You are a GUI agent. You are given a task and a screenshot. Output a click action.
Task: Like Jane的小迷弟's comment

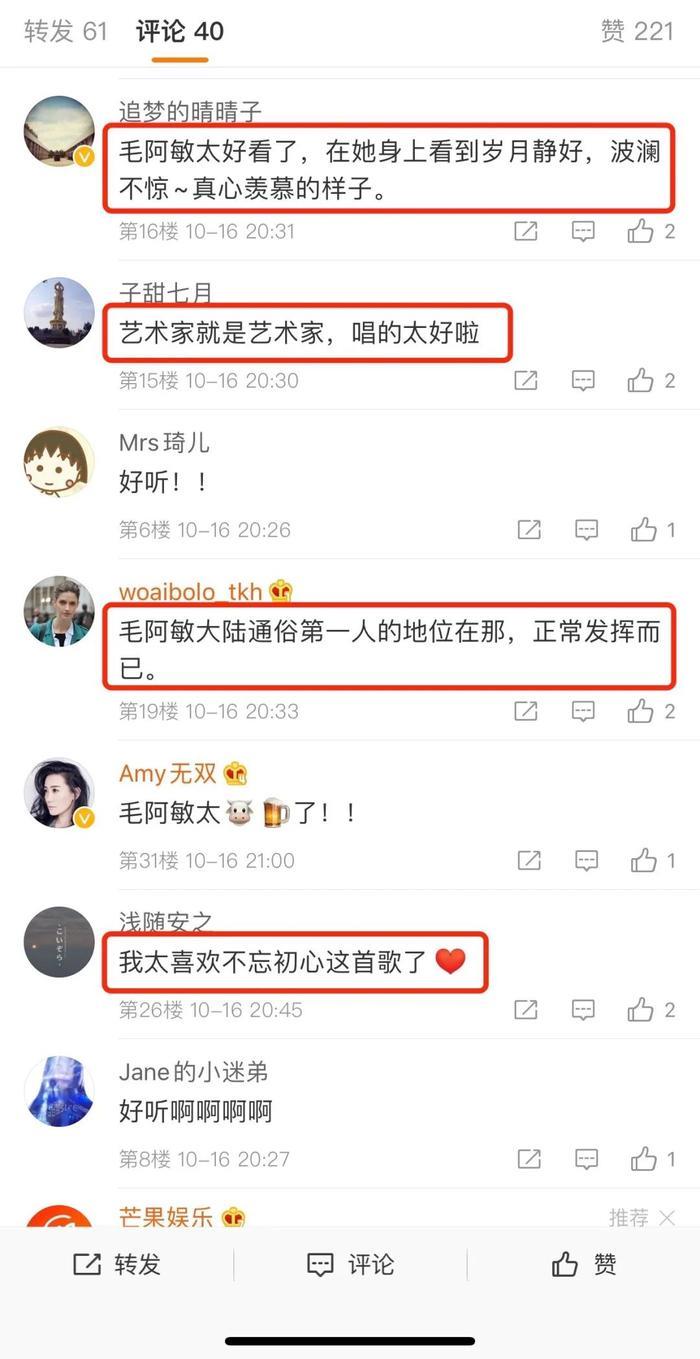click(643, 1159)
